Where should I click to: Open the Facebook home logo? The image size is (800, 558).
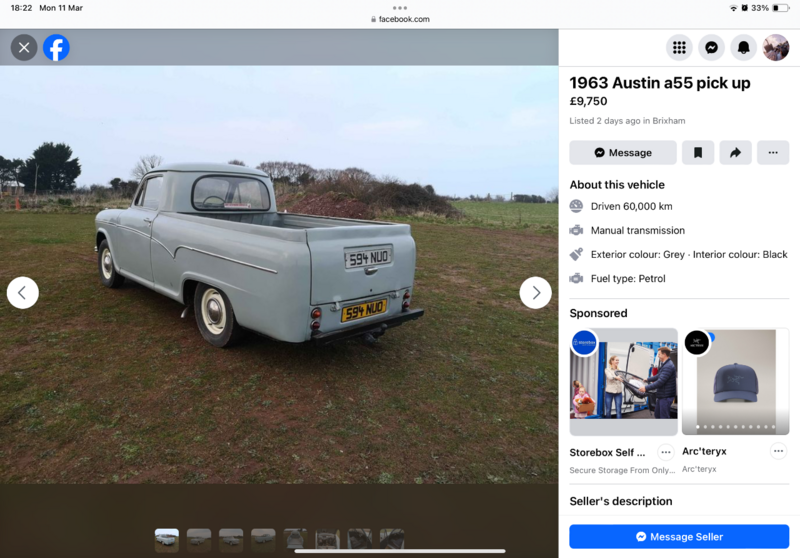(57, 47)
